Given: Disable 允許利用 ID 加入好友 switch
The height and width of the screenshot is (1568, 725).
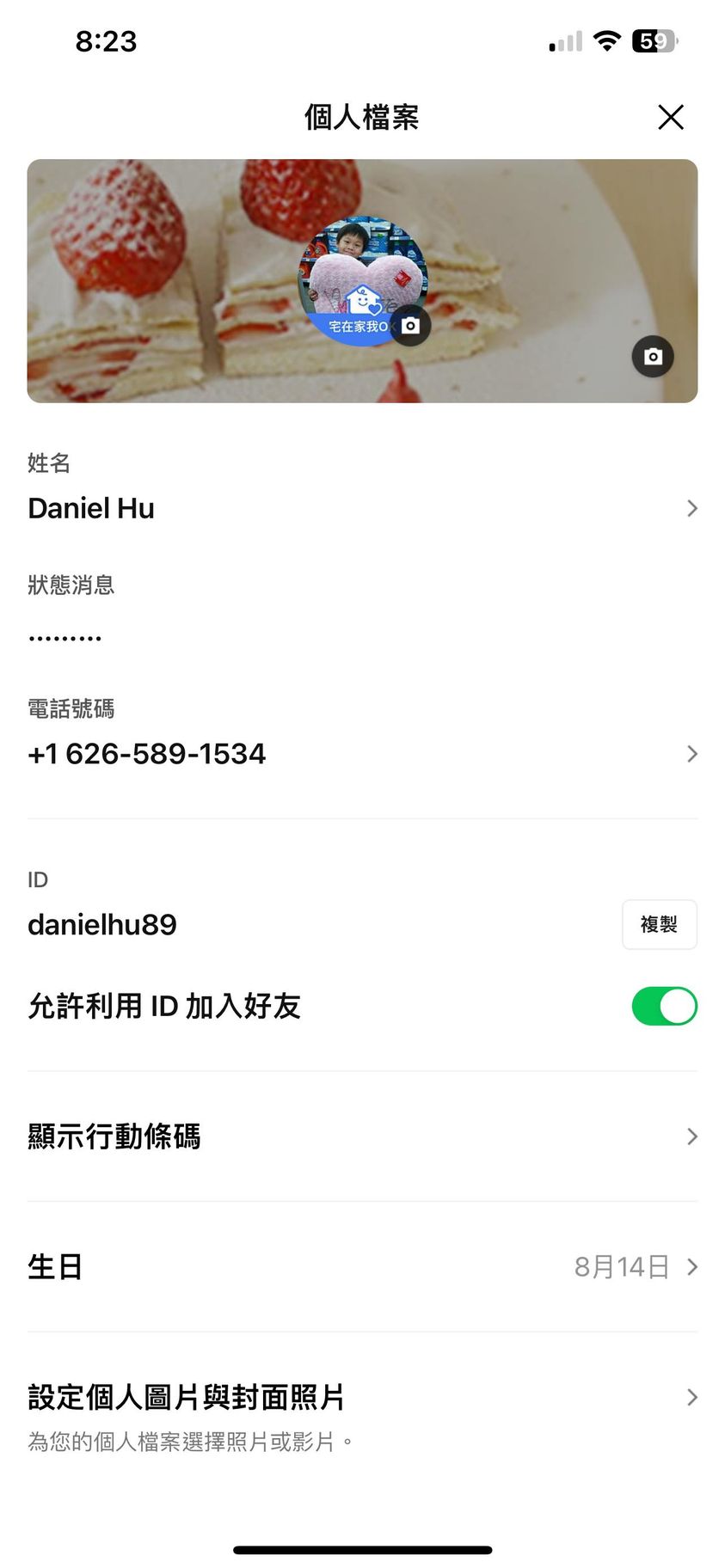Looking at the screenshot, I should [x=664, y=1006].
